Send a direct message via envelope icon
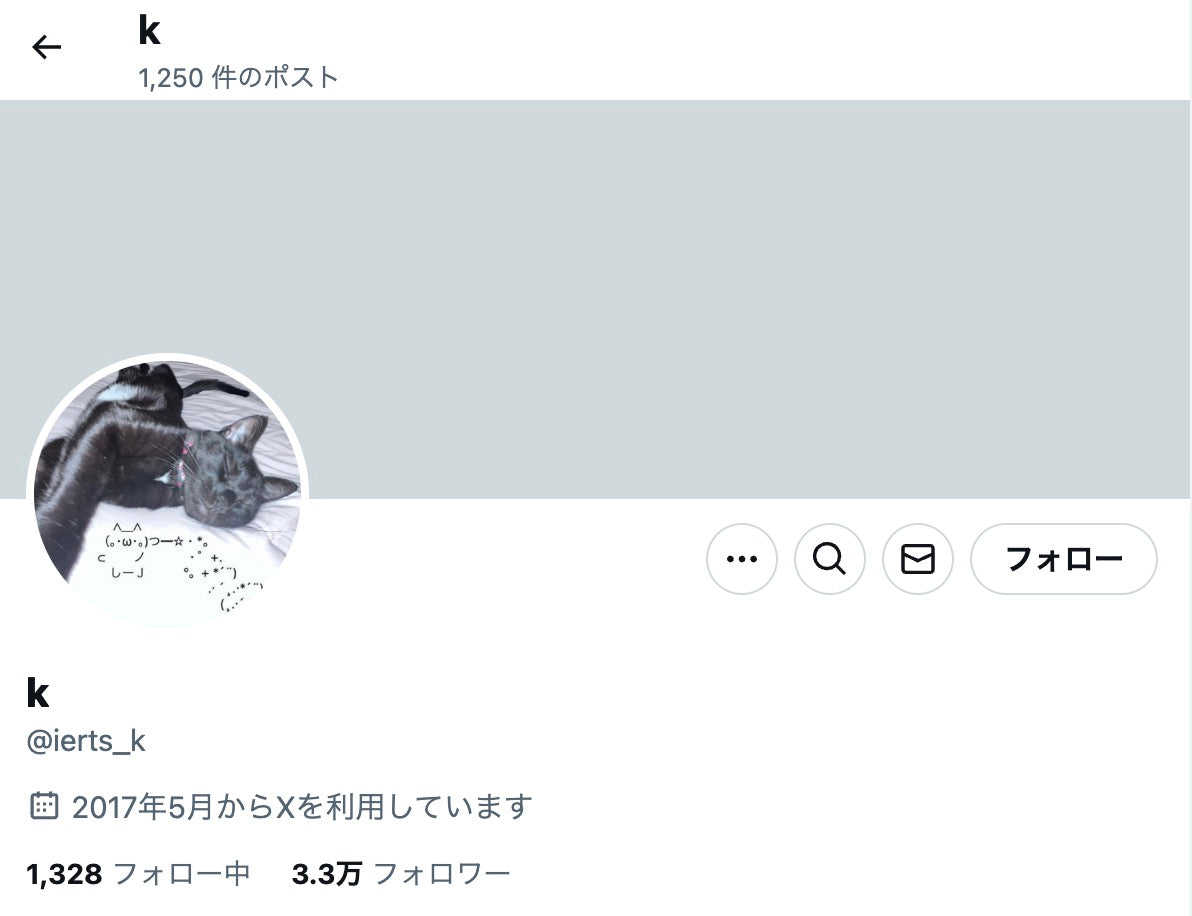The height and width of the screenshot is (916, 1192). point(917,559)
